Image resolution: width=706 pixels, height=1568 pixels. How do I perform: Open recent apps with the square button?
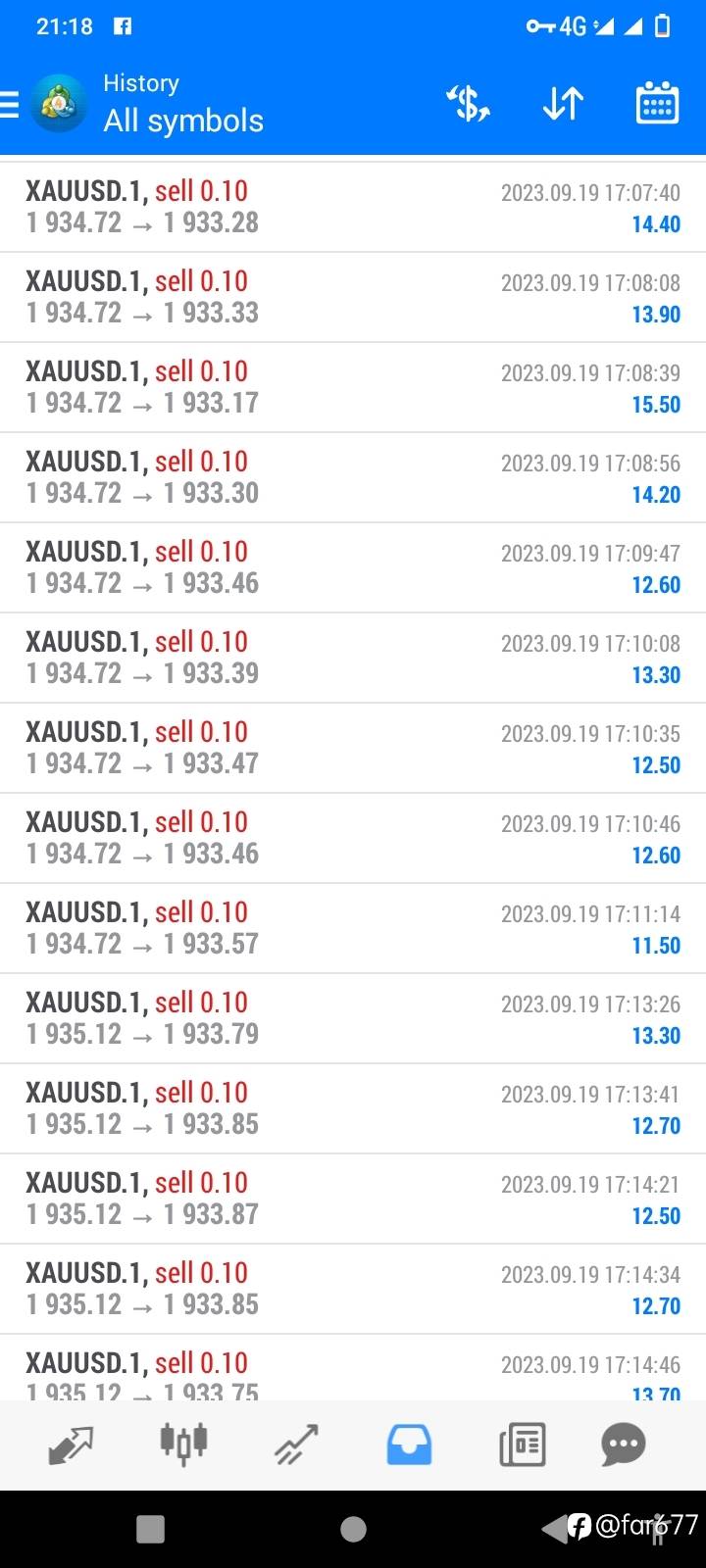coord(150,1529)
